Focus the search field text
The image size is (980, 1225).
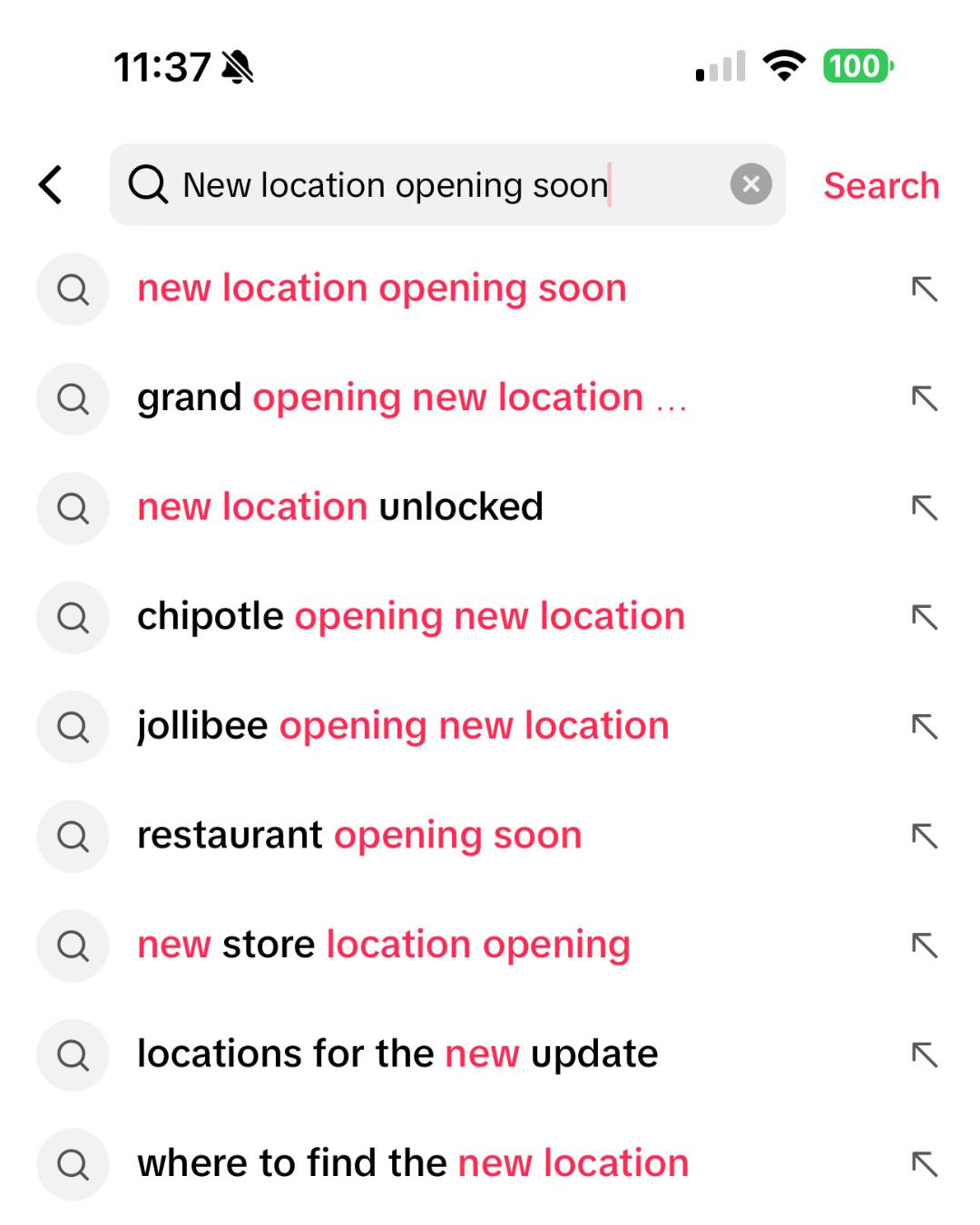point(396,185)
